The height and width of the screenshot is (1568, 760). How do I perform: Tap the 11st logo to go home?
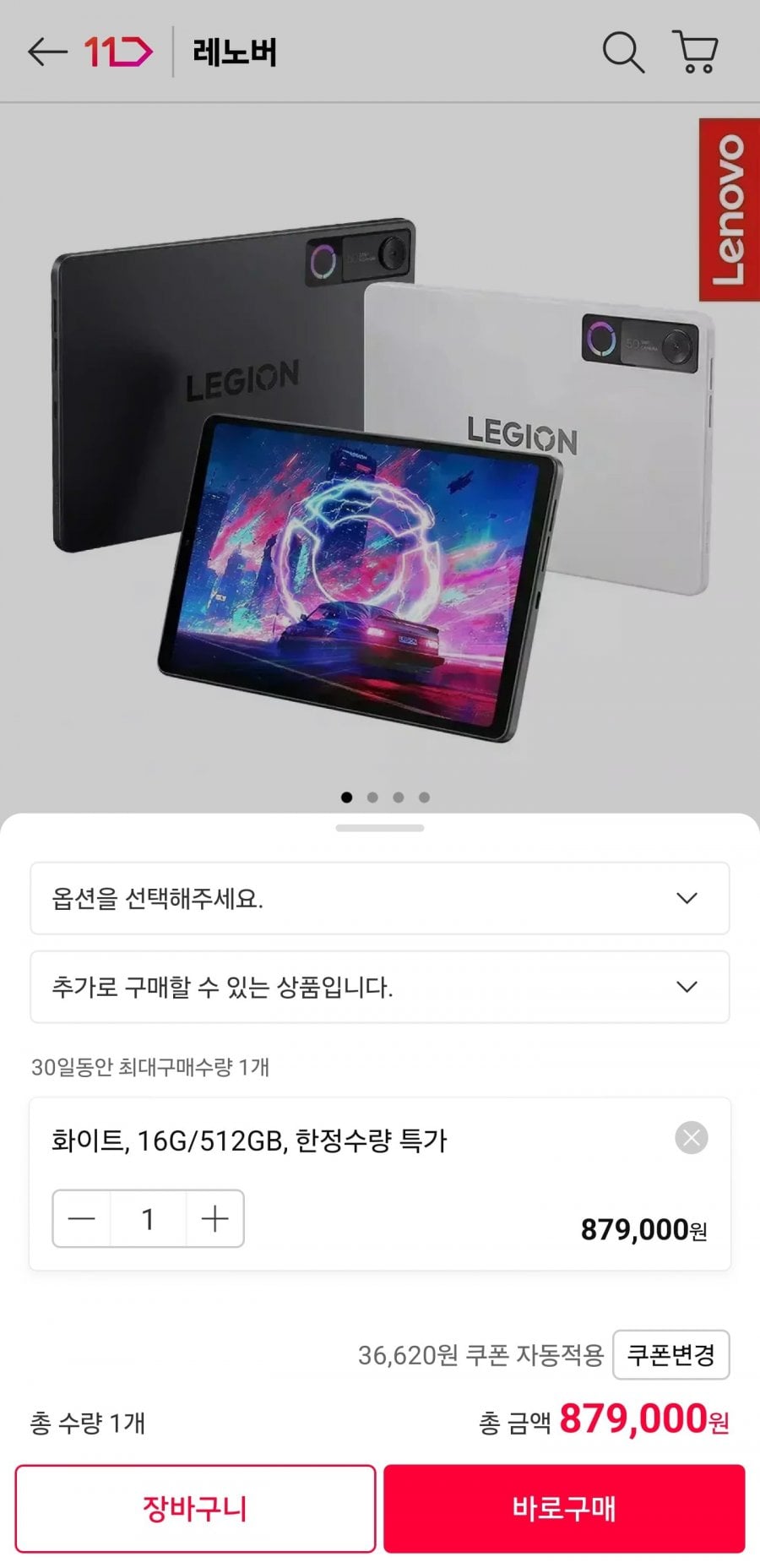(x=118, y=52)
